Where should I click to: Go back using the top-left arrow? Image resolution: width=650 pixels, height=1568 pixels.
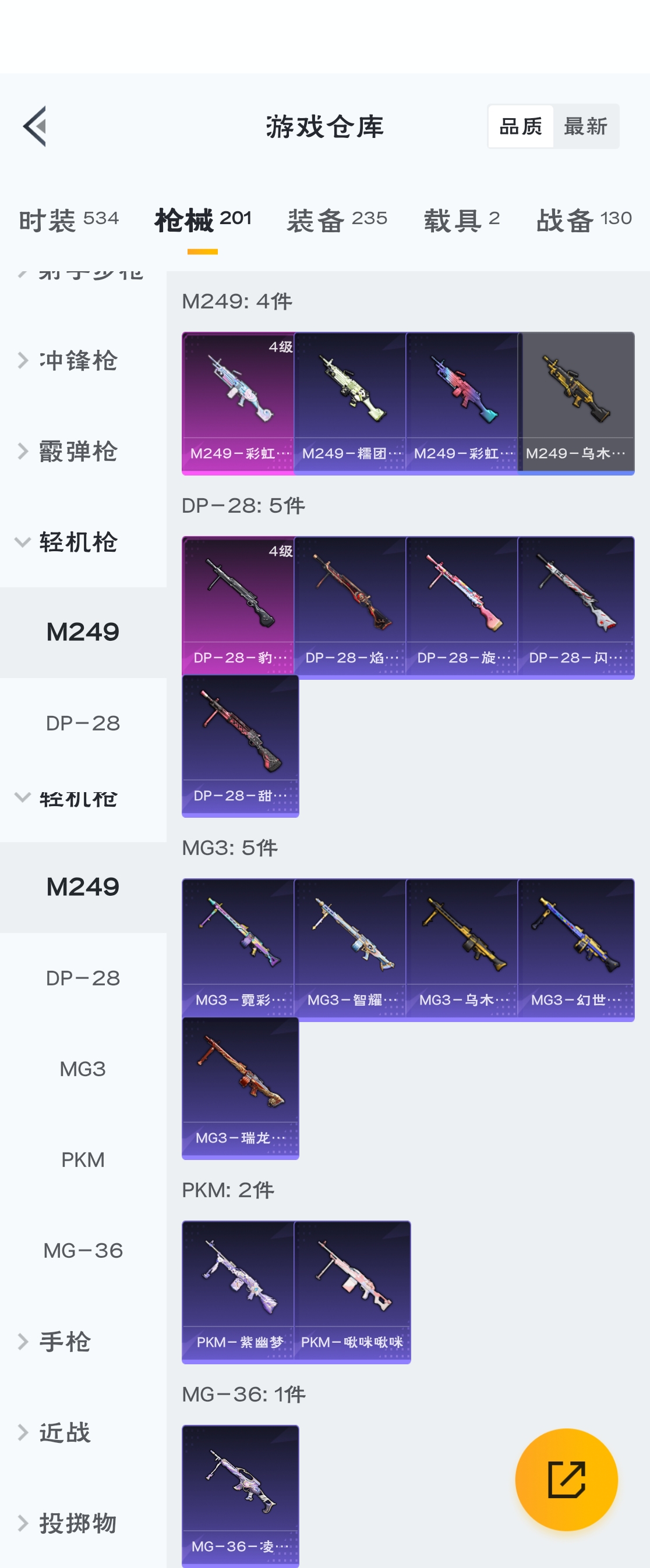35,127
